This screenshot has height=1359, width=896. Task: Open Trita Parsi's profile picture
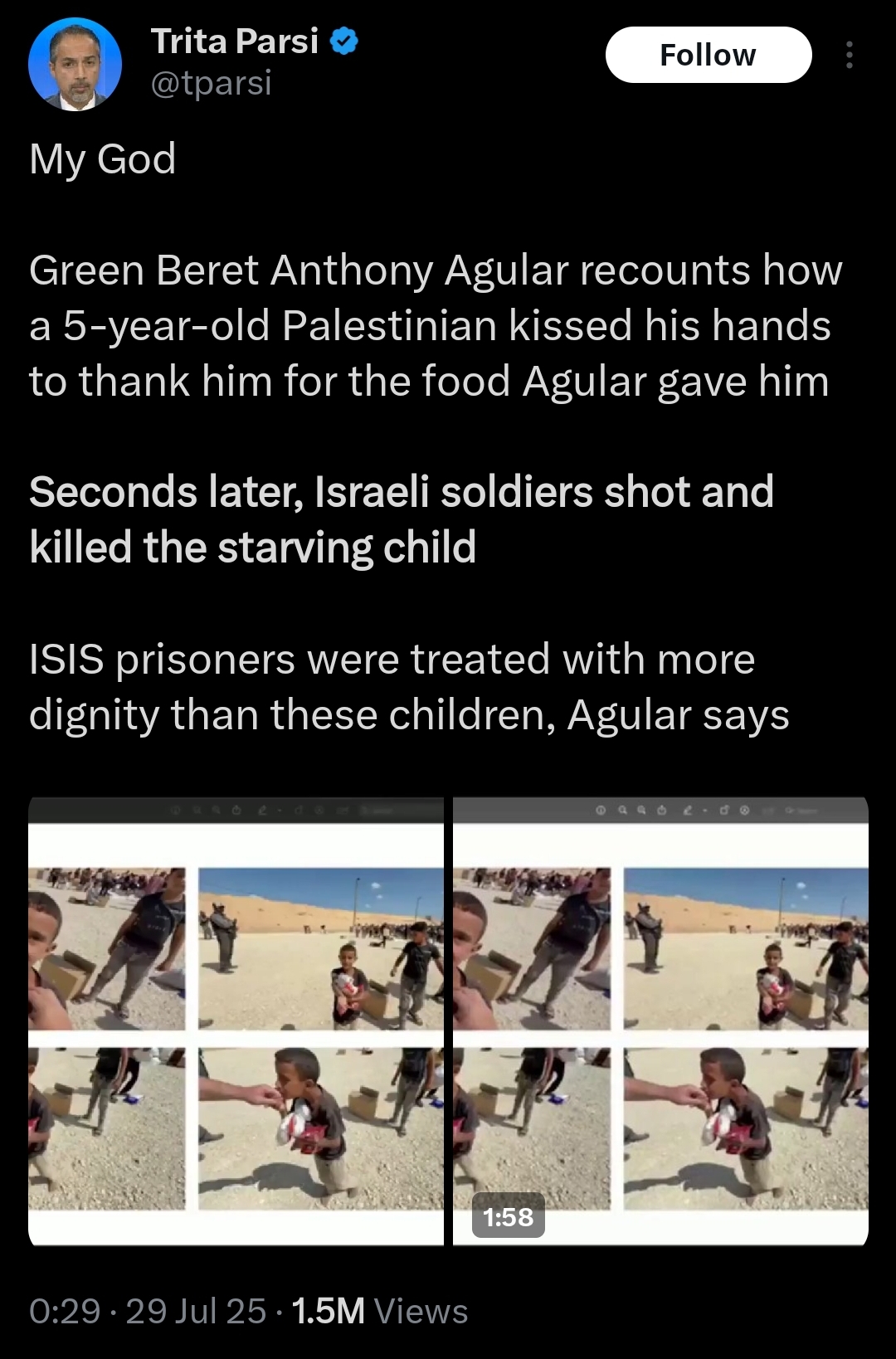75,64
